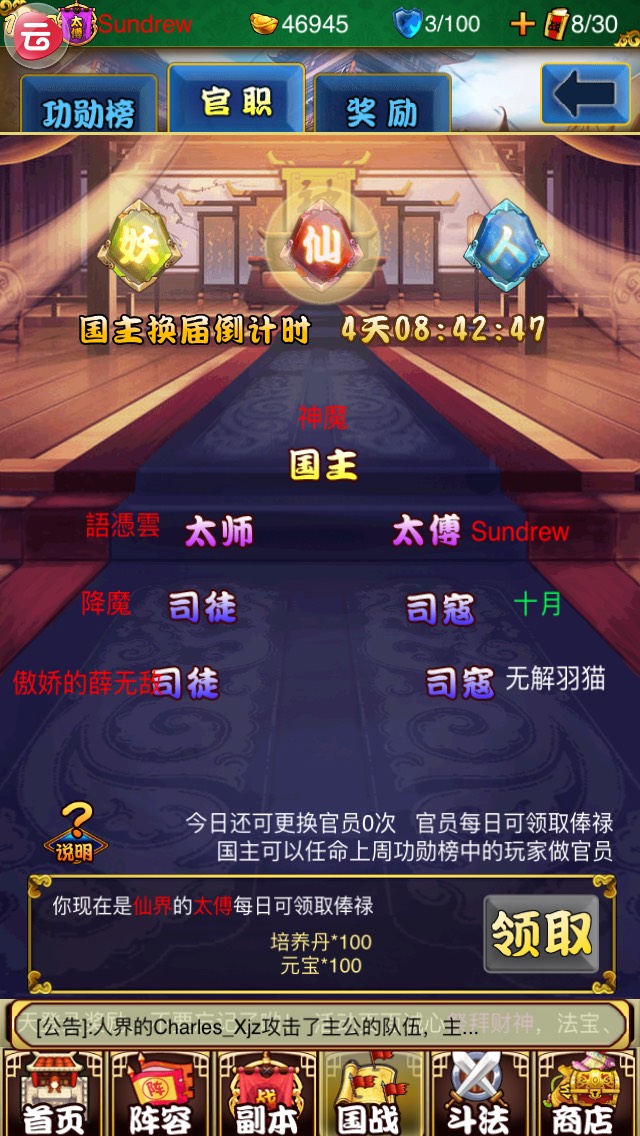640x1136 pixels.
Task: Open the 首页 home section
Action: pos(52,1094)
